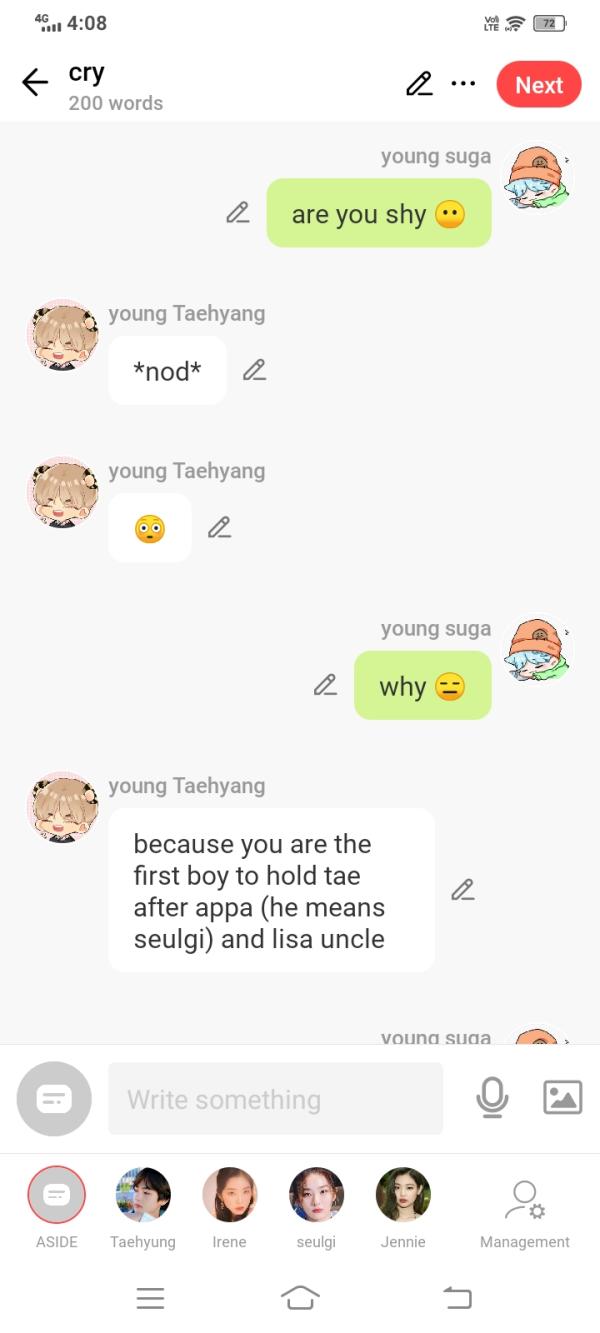Tap the microphone for voice input
Image resolution: width=600 pixels, height=1333 pixels.
491,1098
